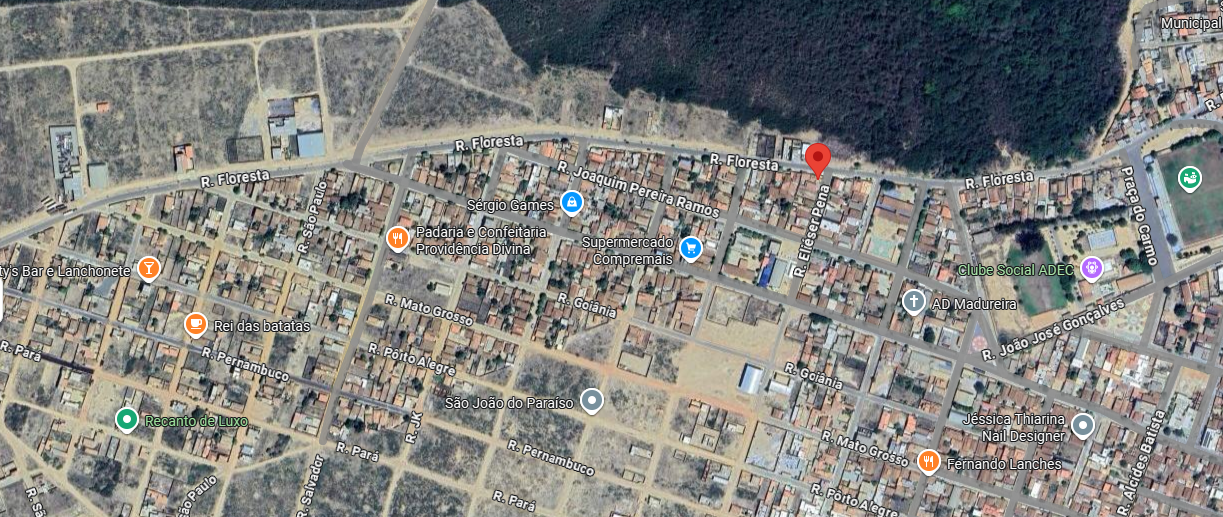Tap the Fernando Lanches restaurant marker
The width and height of the screenshot is (1223, 517).
click(x=929, y=461)
